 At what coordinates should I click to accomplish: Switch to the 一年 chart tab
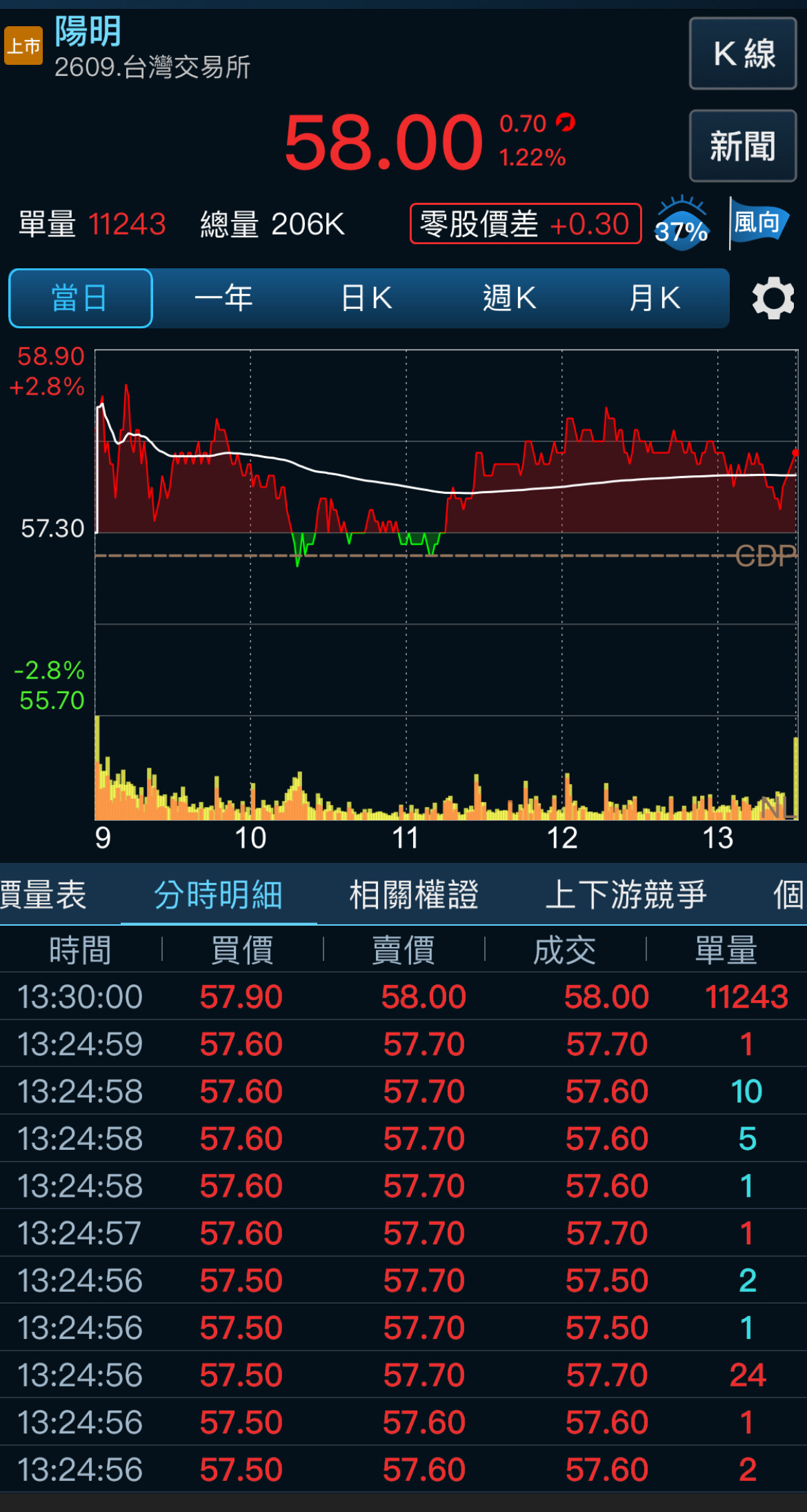[223, 298]
